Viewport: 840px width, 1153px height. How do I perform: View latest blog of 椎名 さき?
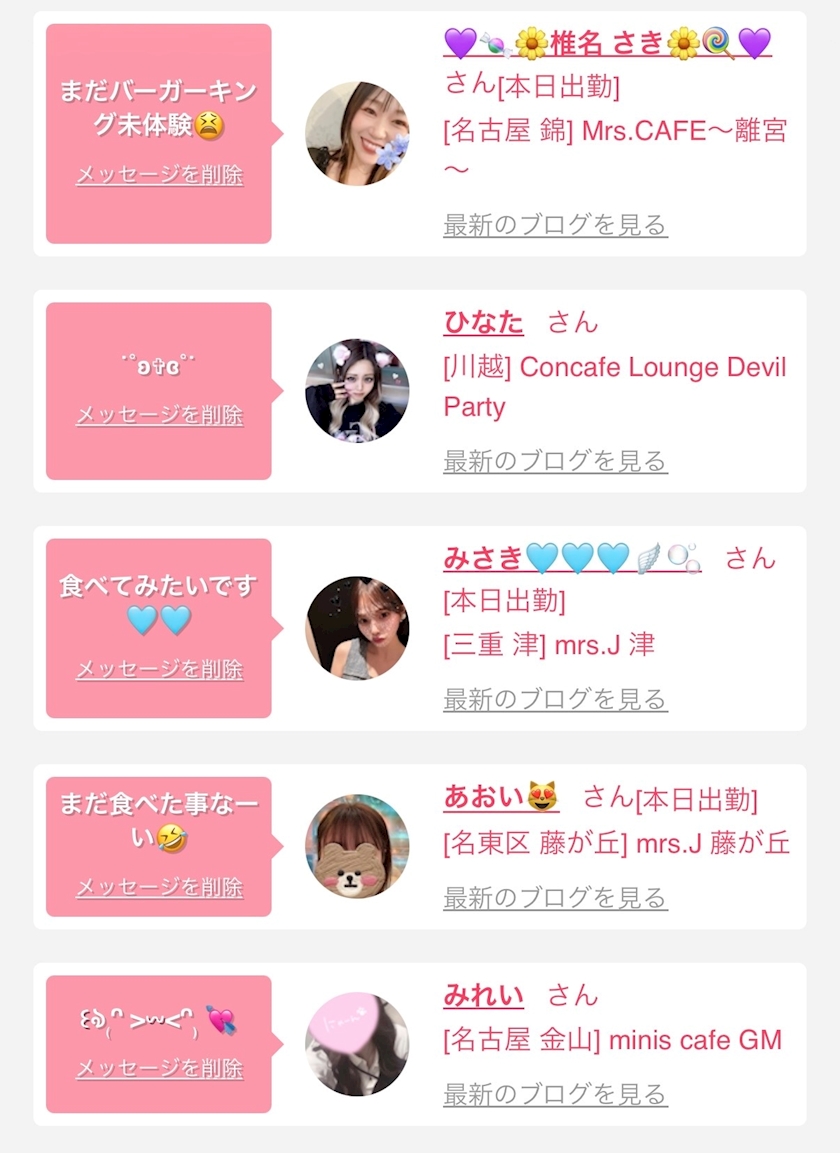pyautogui.click(x=555, y=225)
